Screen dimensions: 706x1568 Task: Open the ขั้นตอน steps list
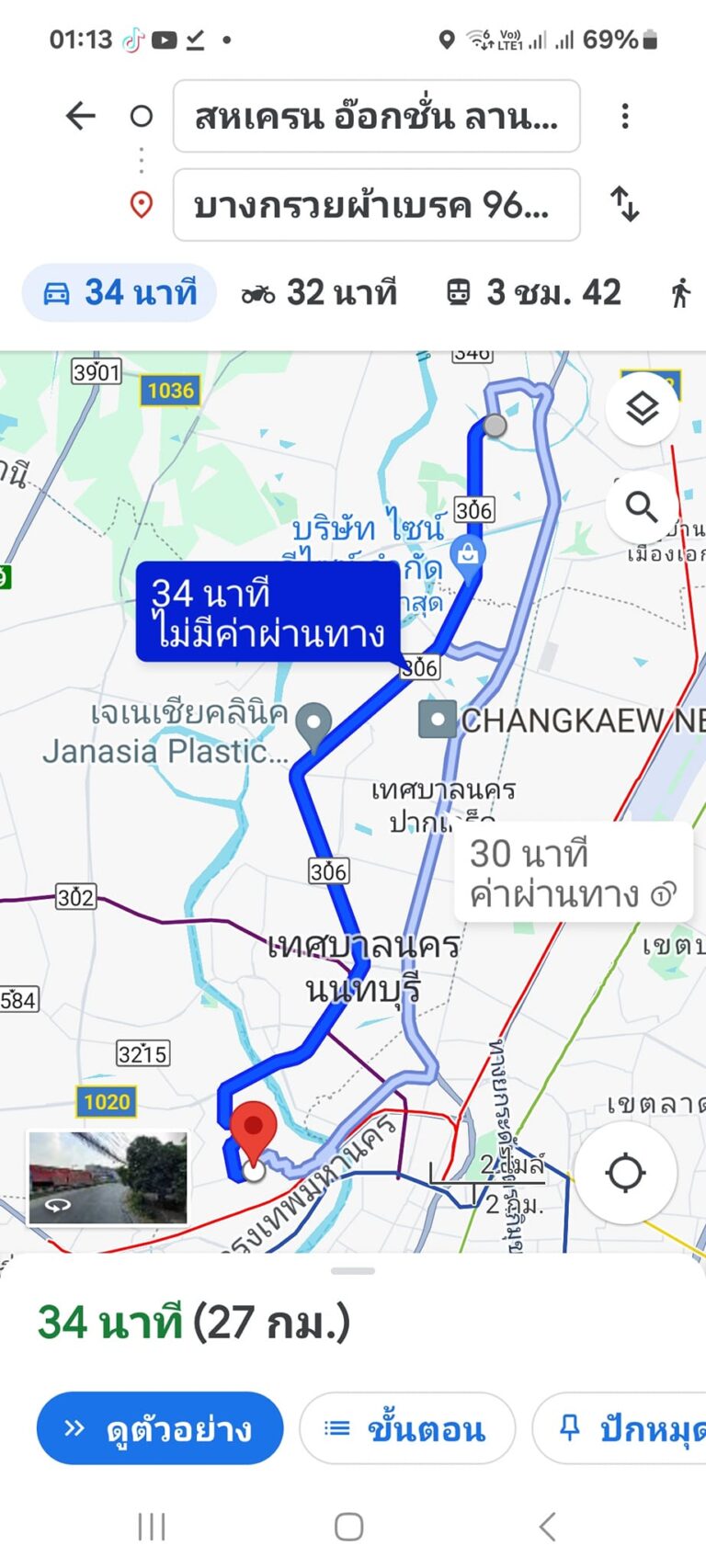[406, 1428]
